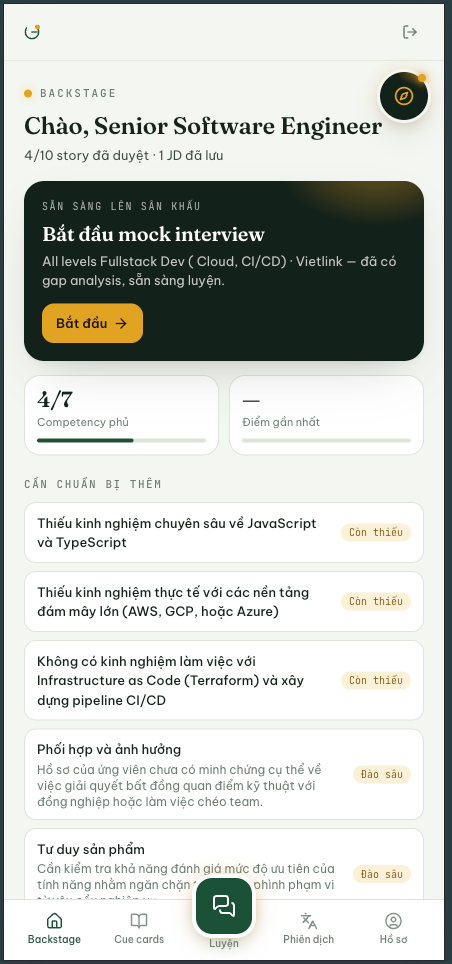Start the mock interview with Bắt đầu
The image size is (452, 964).
[92, 323]
